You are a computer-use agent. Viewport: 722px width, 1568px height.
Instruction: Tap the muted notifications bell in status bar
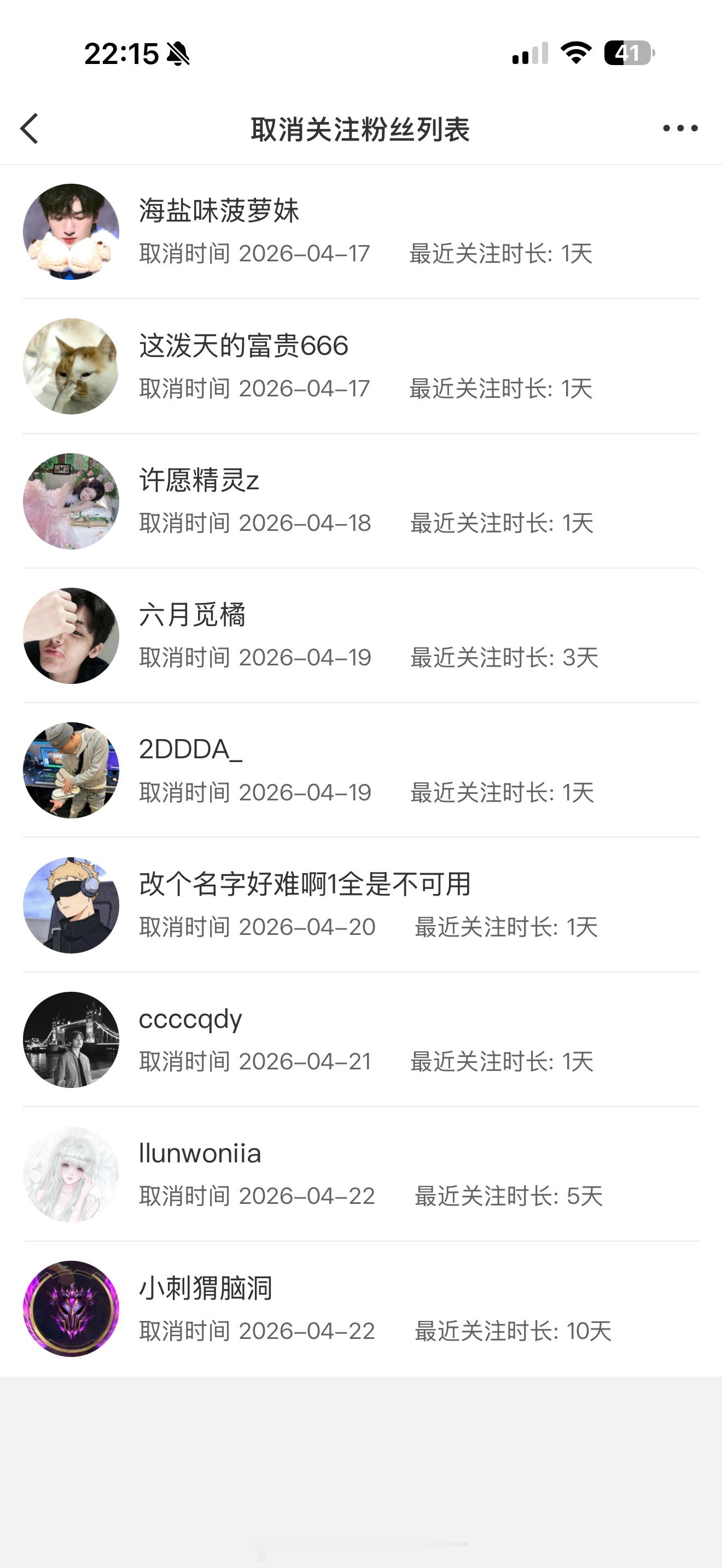pos(178,54)
